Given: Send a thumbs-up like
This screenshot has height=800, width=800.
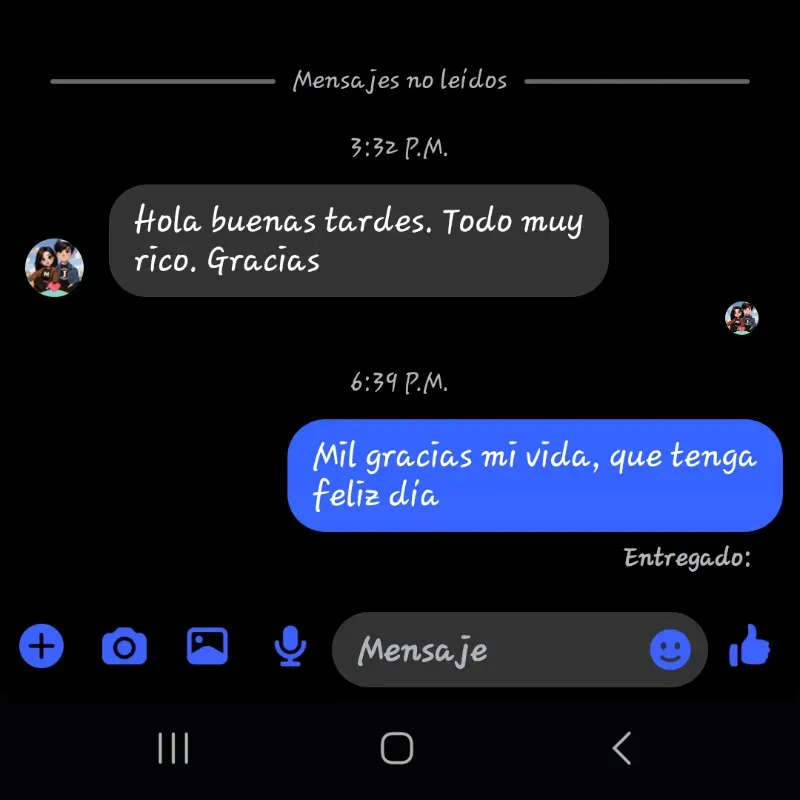Looking at the screenshot, I should 750,647.
